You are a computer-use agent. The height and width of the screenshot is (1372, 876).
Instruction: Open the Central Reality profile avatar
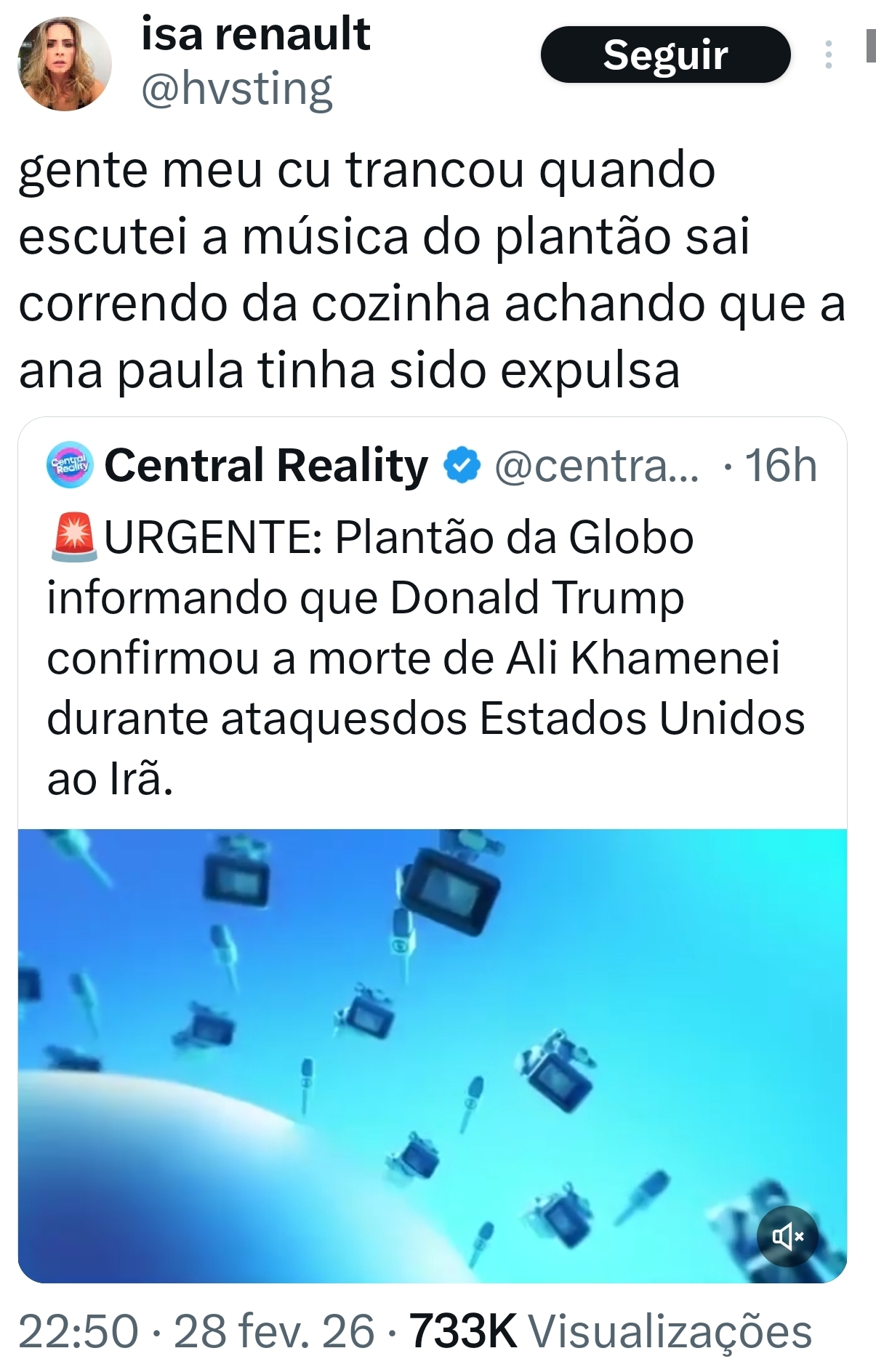coord(70,464)
